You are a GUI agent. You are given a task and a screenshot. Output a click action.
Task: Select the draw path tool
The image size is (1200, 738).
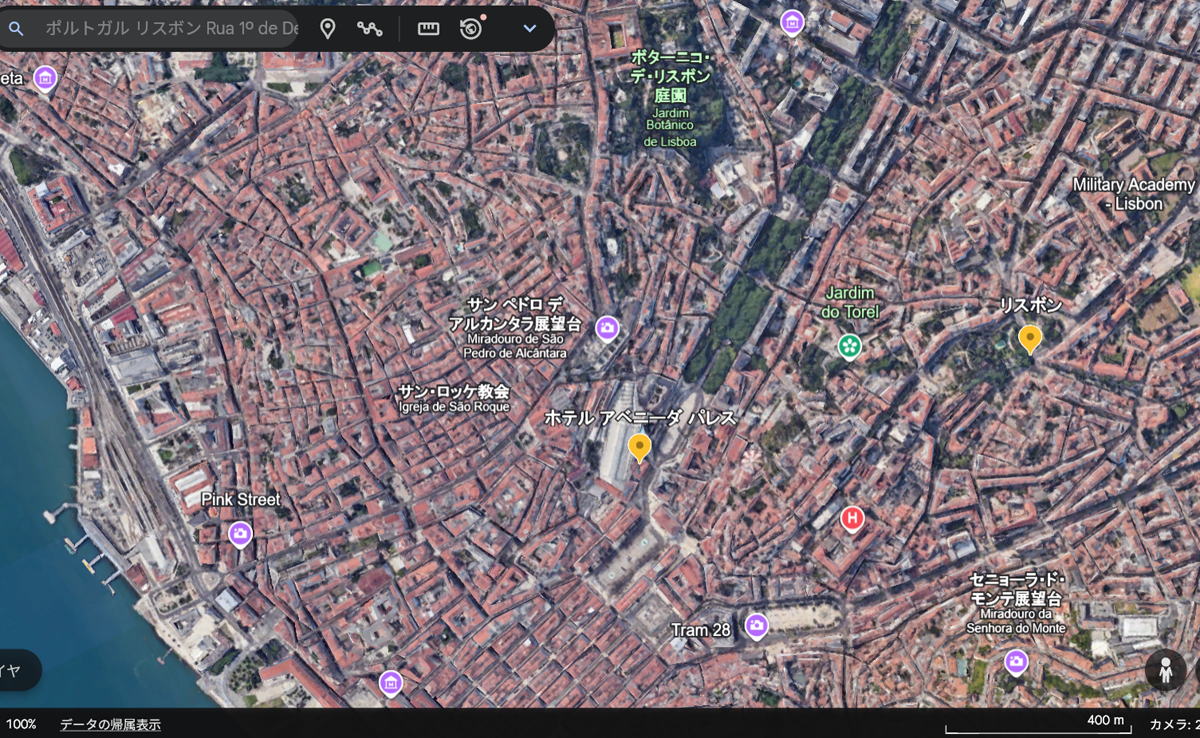point(370,29)
